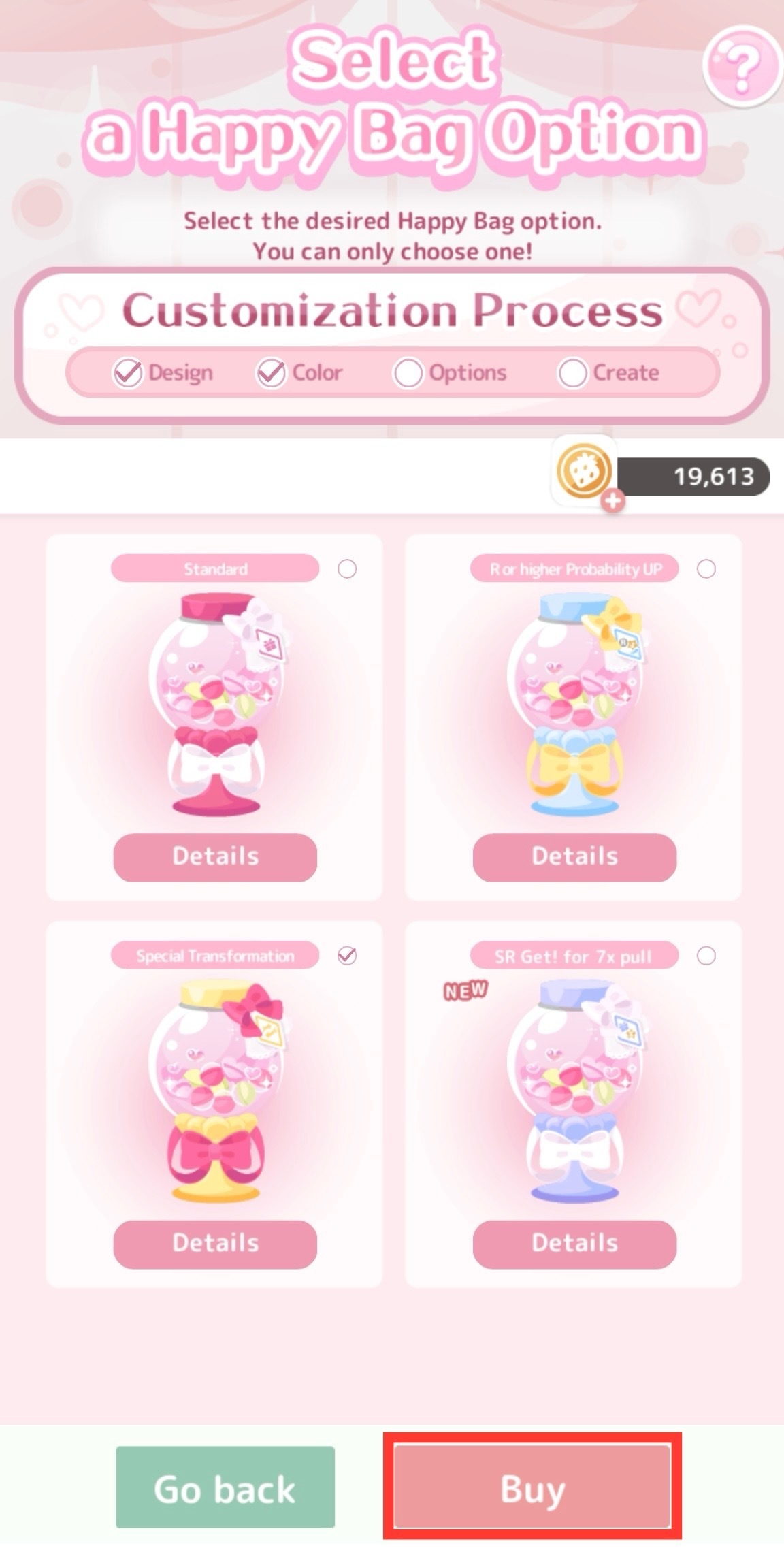
Task: View Details of Special Transformation bag
Action: coord(215,1244)
